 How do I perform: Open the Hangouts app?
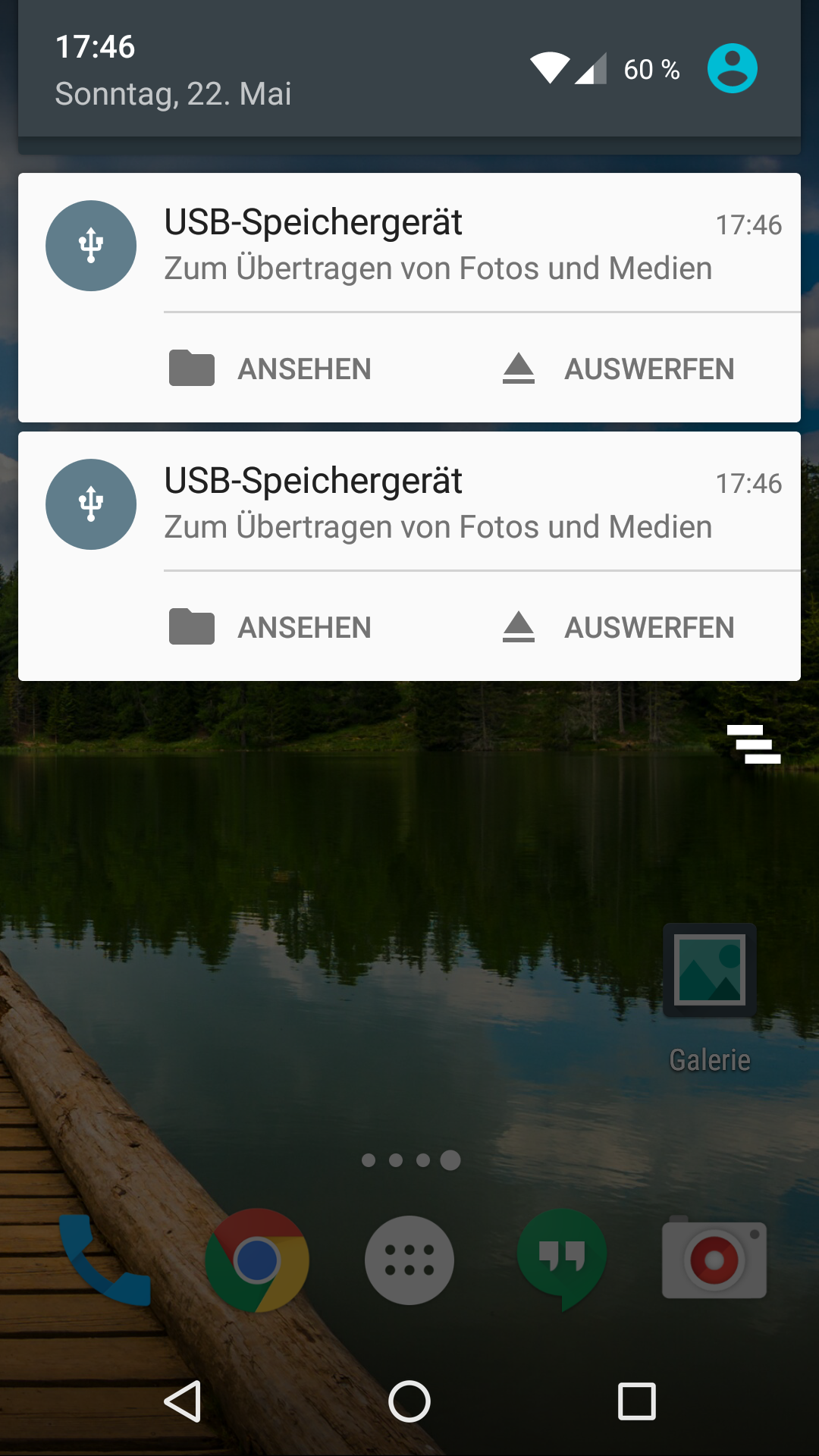pyautogui.click(x=562, y=1260)
